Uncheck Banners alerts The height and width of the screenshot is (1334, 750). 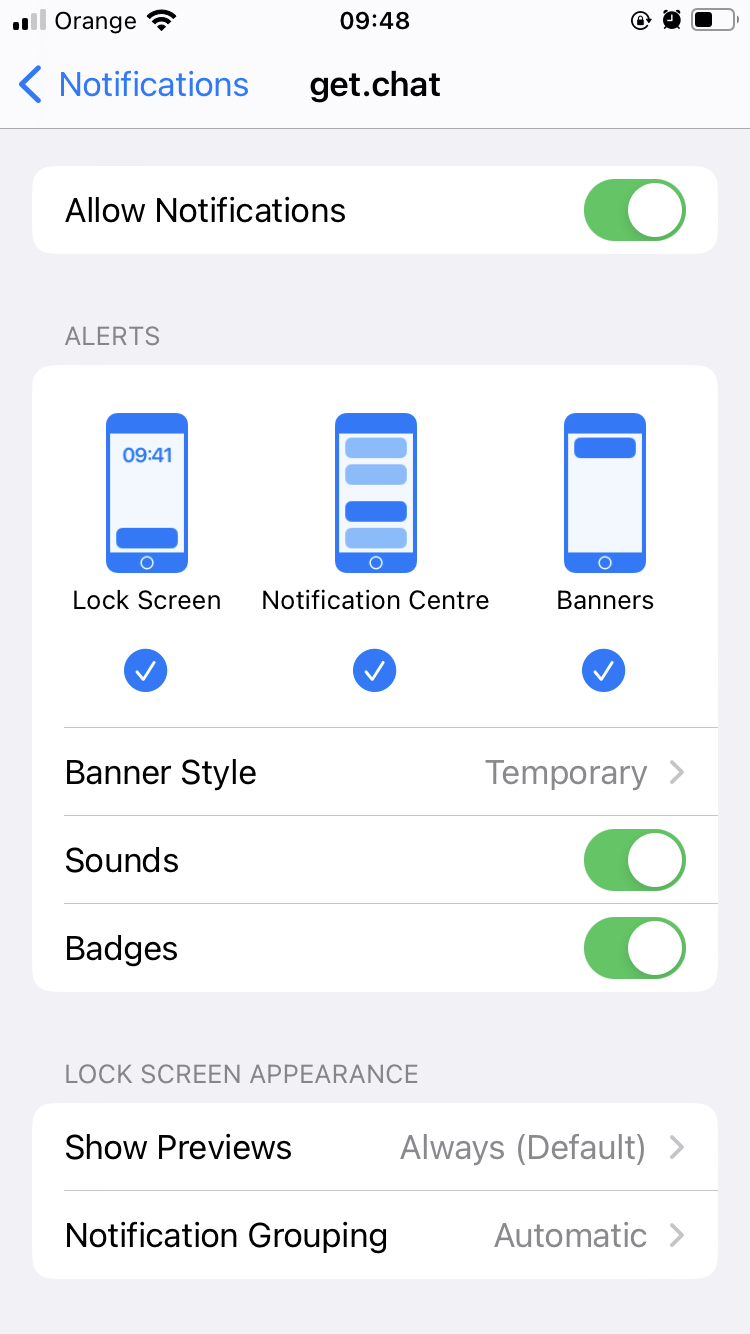coord(604,671)
